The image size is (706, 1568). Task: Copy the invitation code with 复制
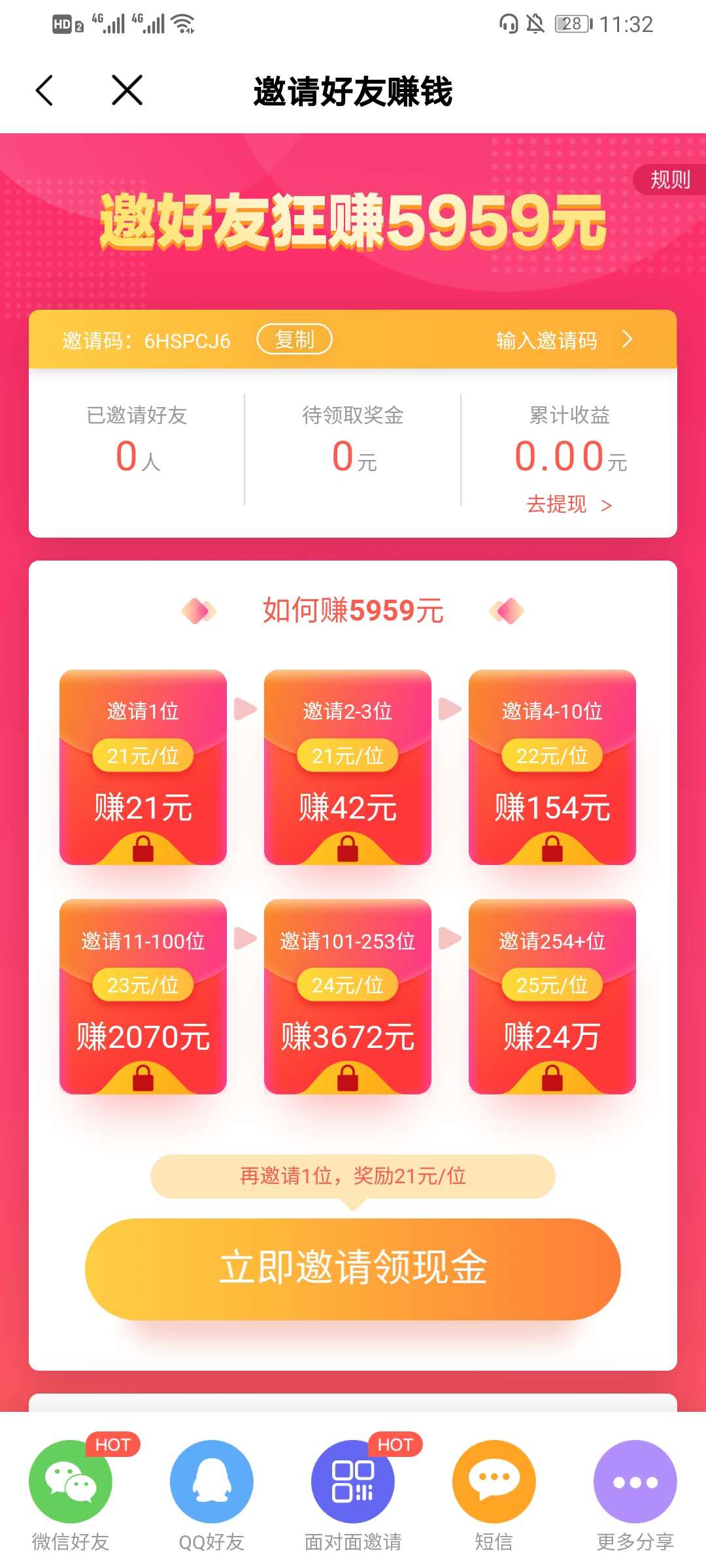(294, 340)
